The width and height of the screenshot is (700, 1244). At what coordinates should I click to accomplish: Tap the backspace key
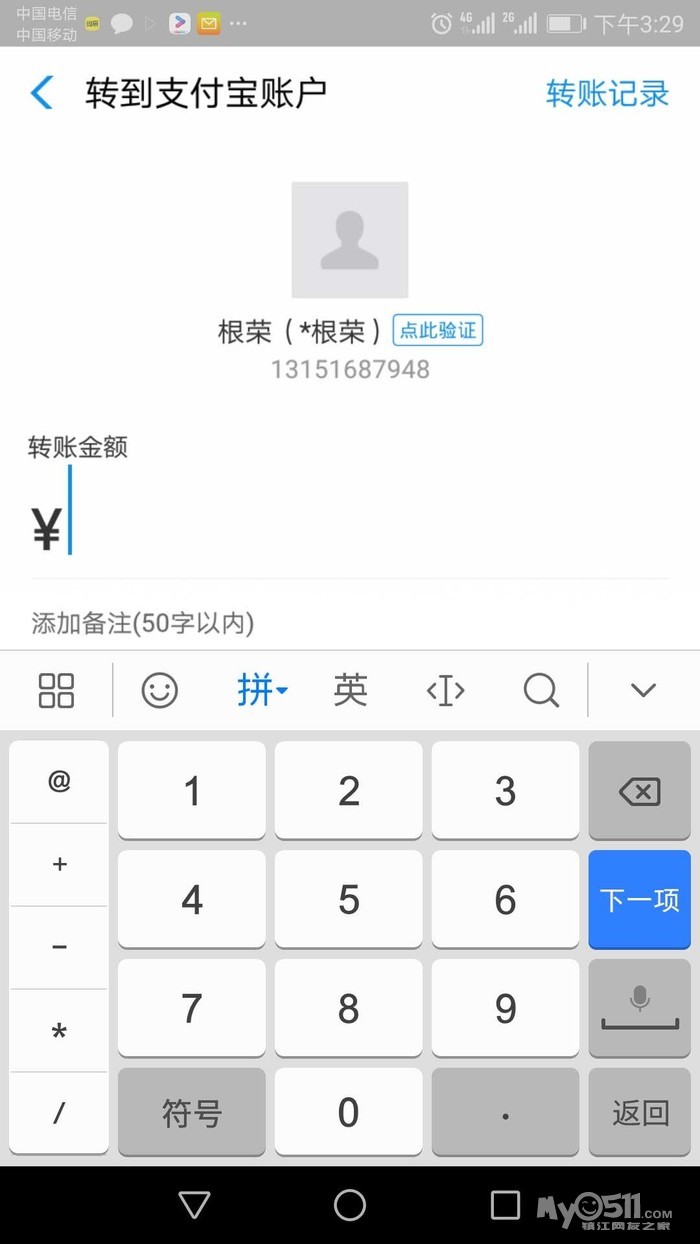click(x=639, y=792)
